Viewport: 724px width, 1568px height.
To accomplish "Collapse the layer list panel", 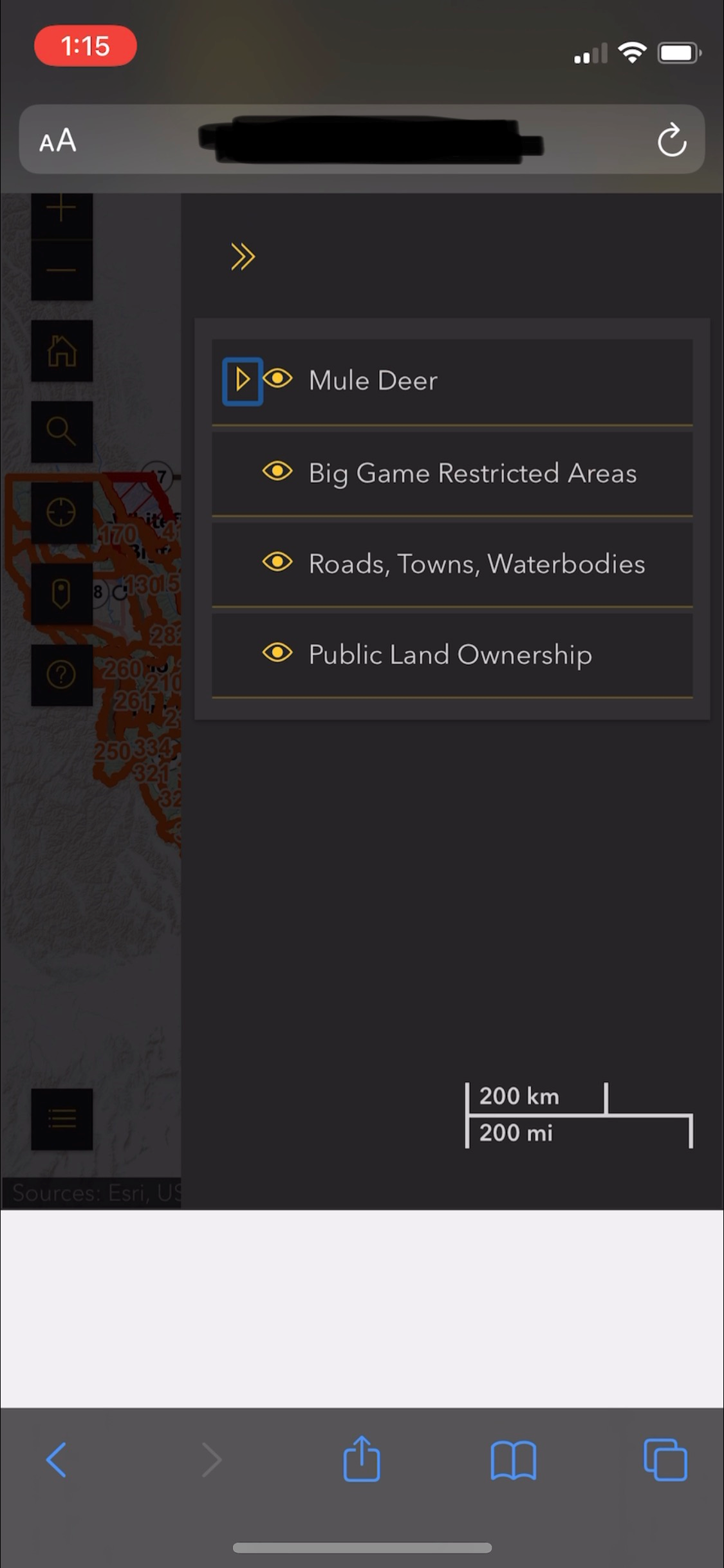I will pos(243,256).
